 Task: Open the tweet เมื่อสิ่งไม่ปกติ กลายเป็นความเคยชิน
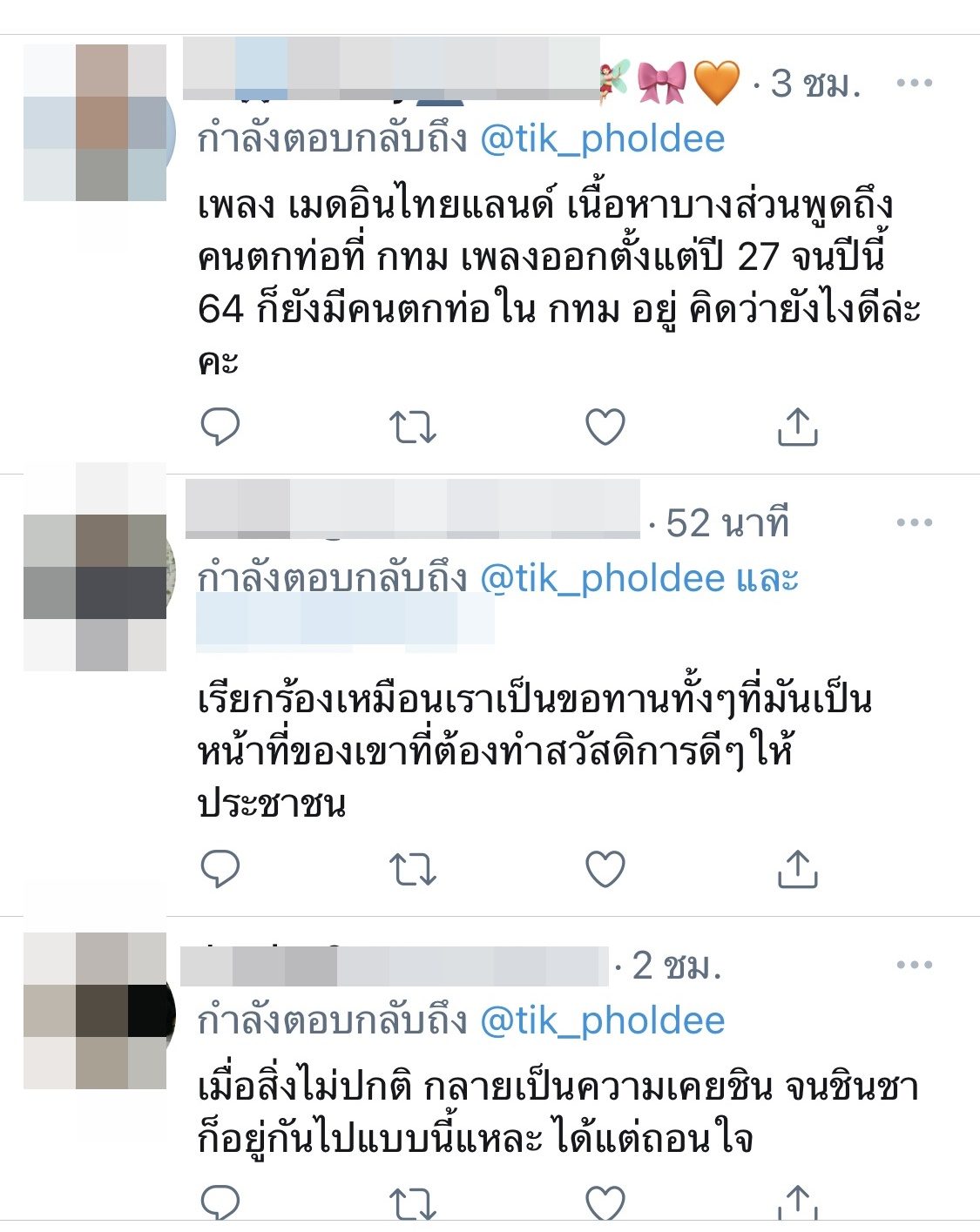click(x=558, y=1113)
